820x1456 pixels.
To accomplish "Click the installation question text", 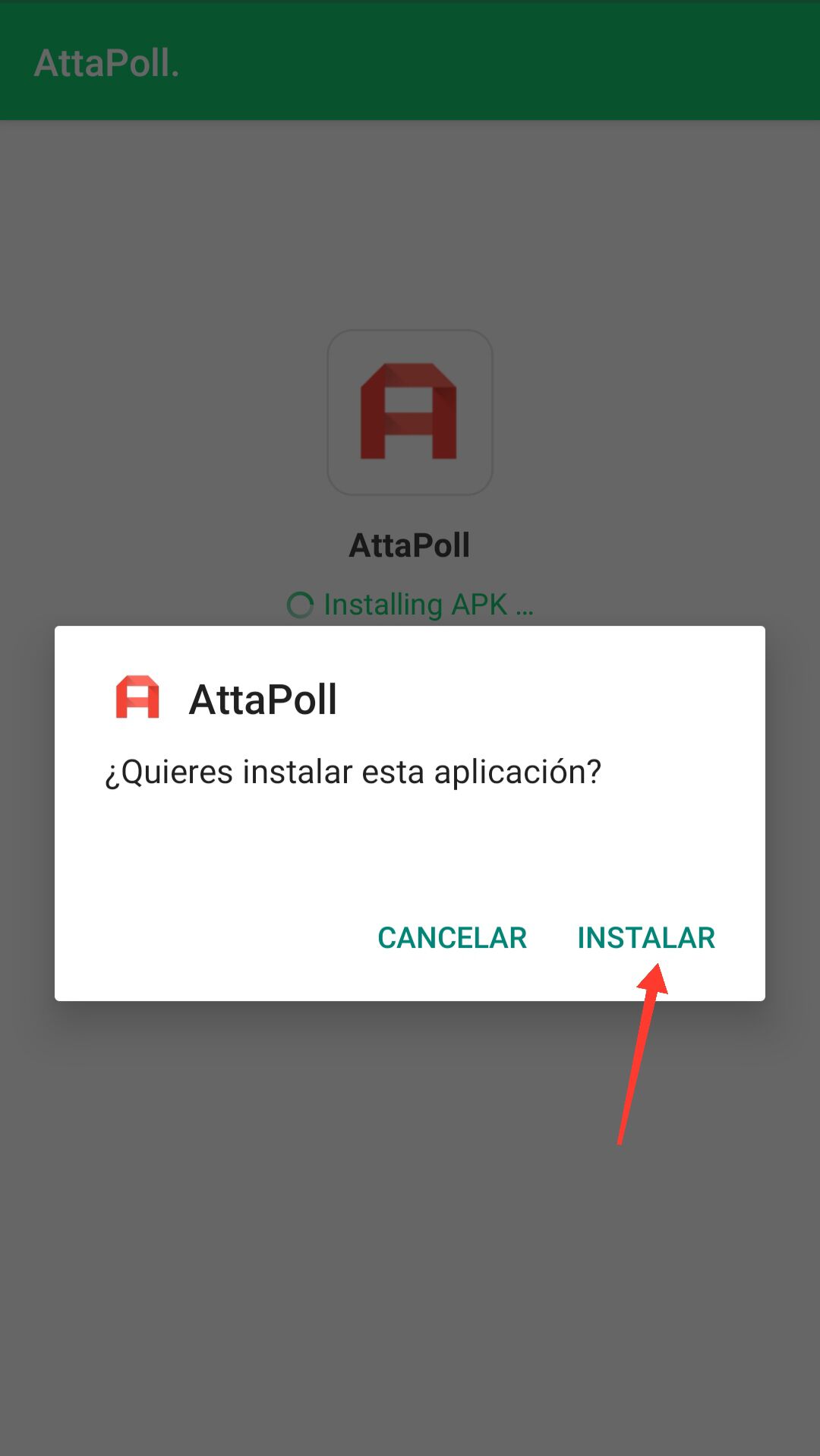I will [x=352, y=771].
